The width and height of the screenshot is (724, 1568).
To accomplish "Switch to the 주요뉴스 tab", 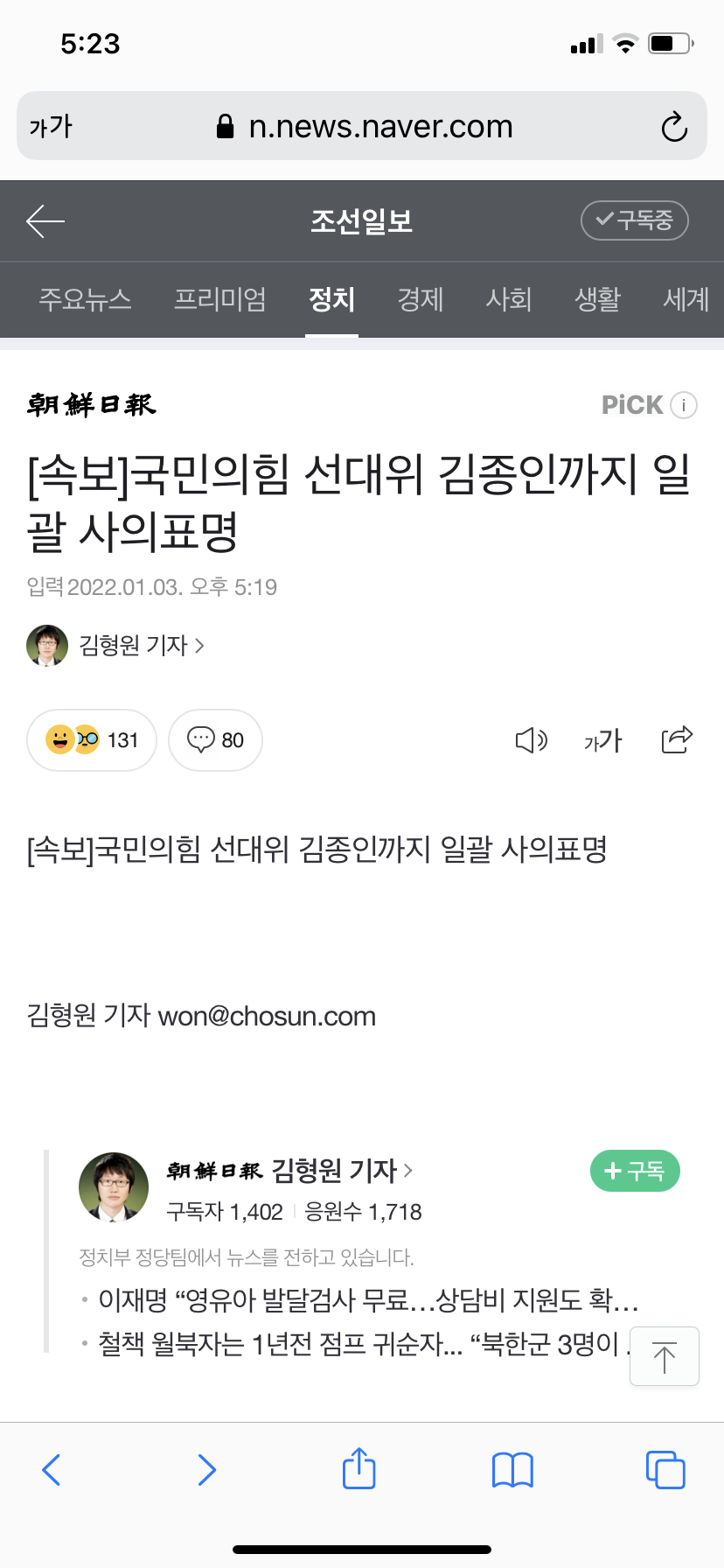I will (85, 299).
